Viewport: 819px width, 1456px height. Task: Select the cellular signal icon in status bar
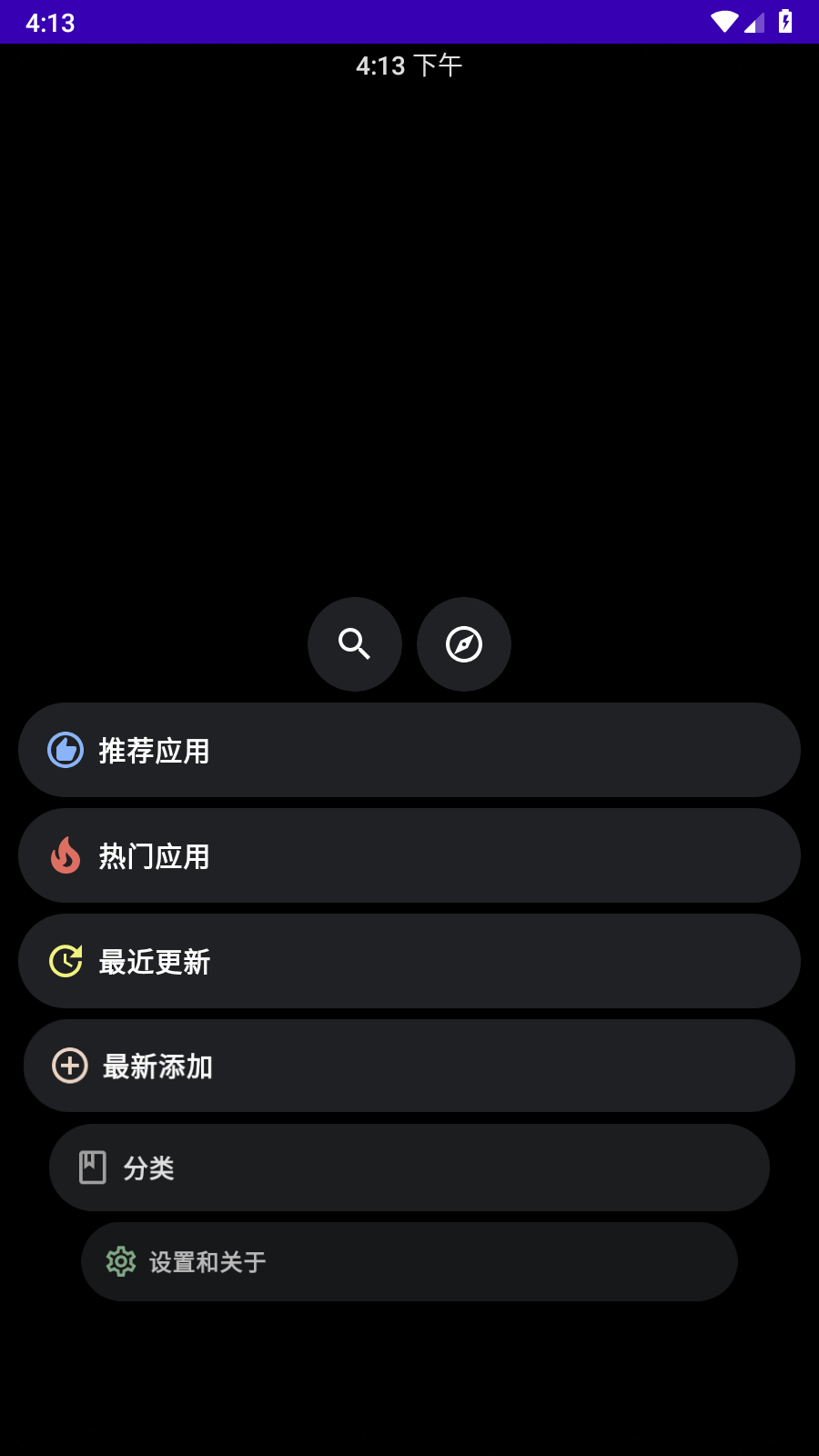(x=753, y=22)
